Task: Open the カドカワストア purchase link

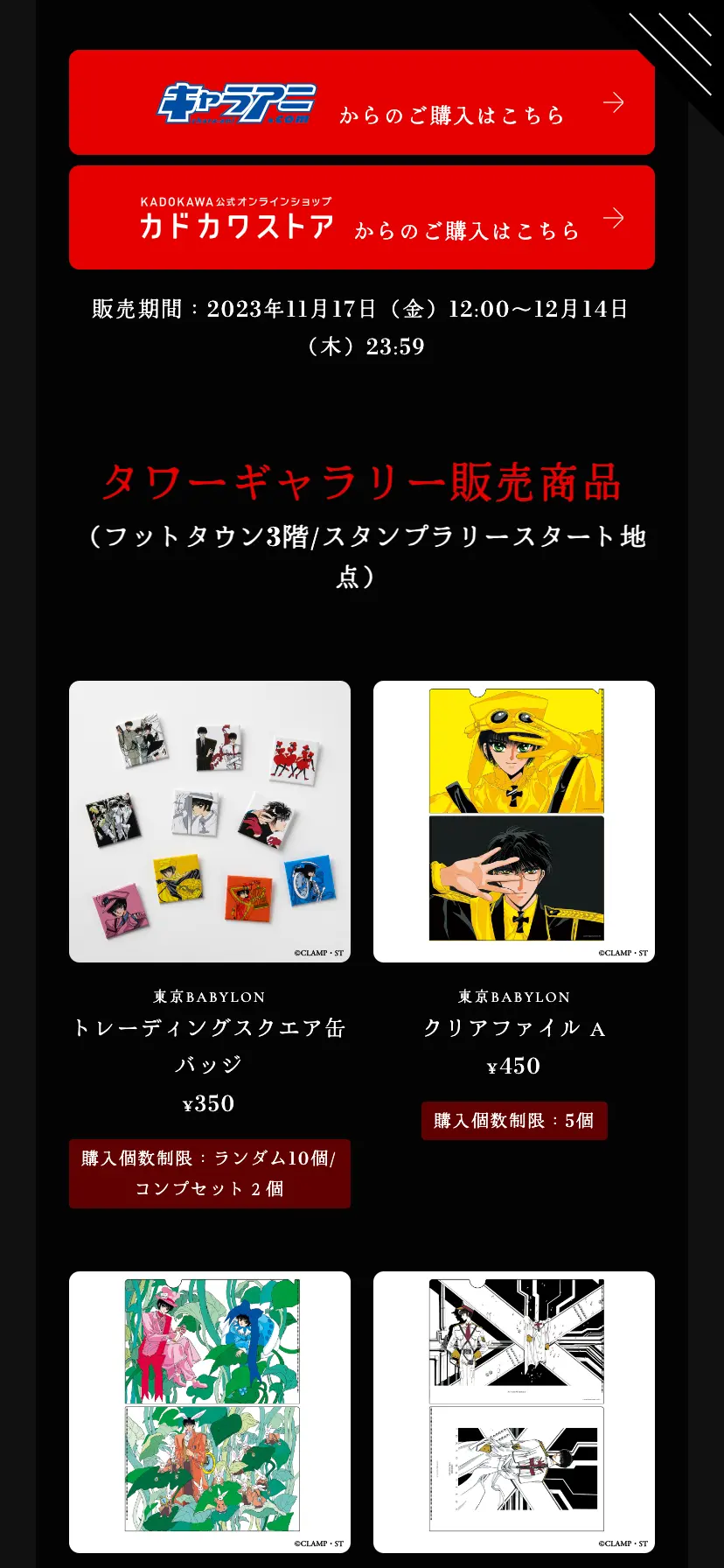Action: [361, 218]
